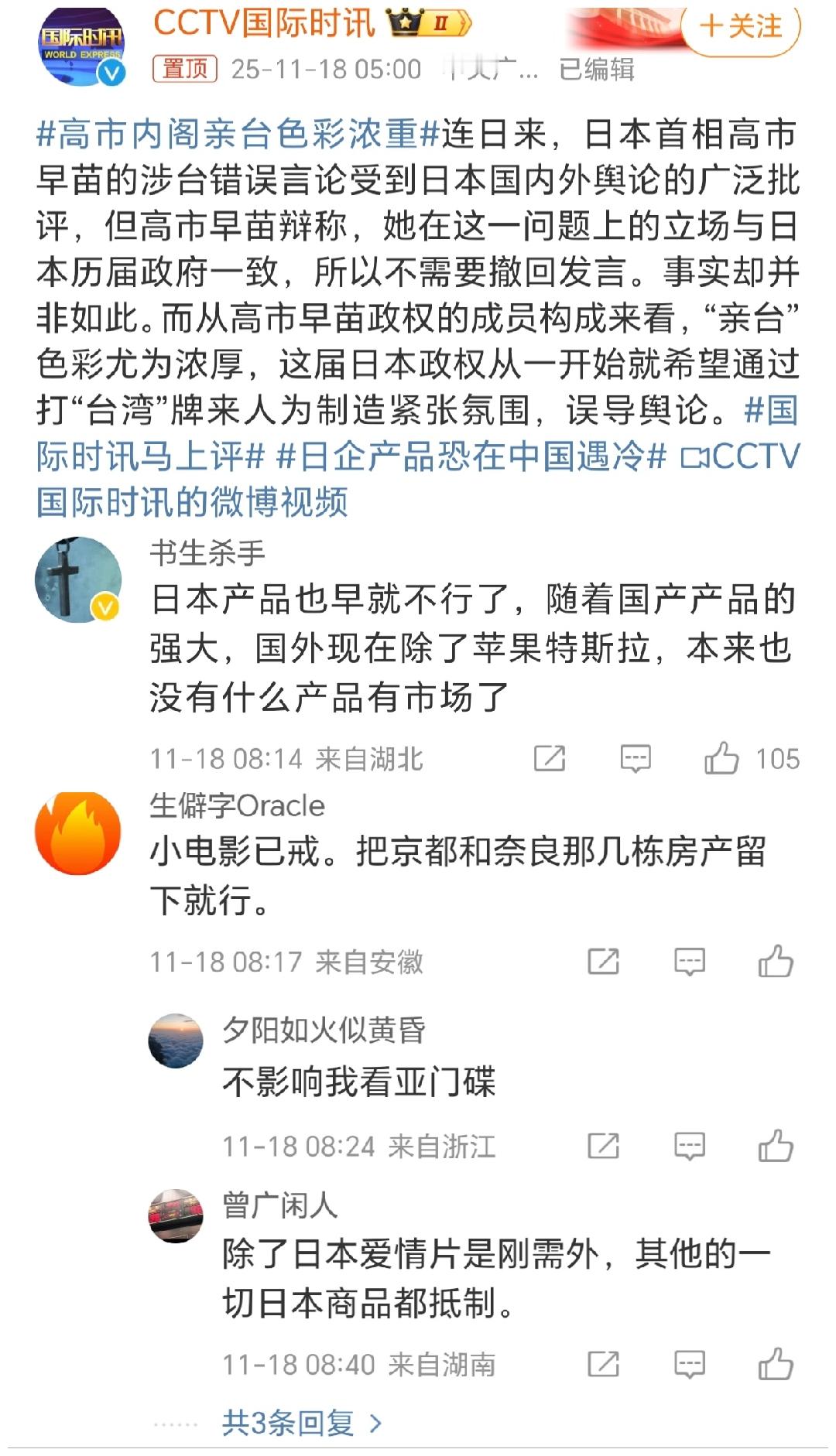Open CCTV国际时讯's profile via username
This screenshot has width=836, height=1456.
click(x=263, y=23)
